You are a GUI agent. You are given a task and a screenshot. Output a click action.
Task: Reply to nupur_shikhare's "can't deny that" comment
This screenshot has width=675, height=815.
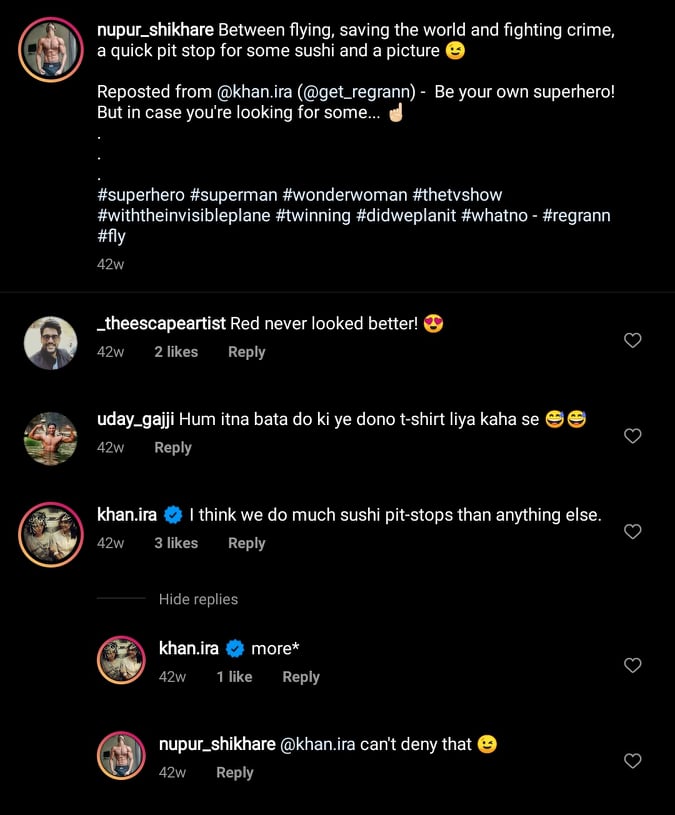pyautogui.click(x=234, y=773)
